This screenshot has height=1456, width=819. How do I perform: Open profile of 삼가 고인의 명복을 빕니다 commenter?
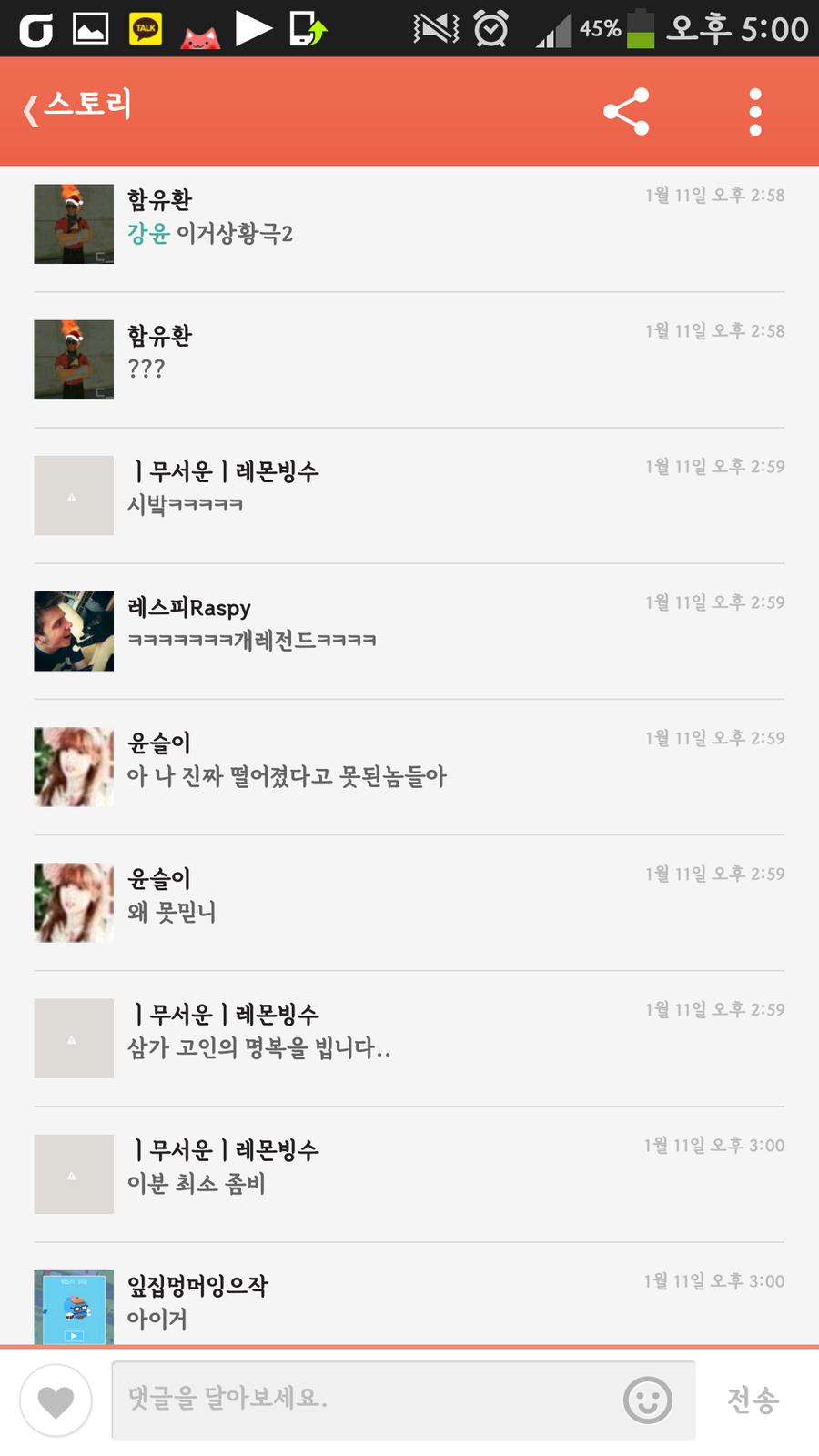click(x=74, y=1038)
